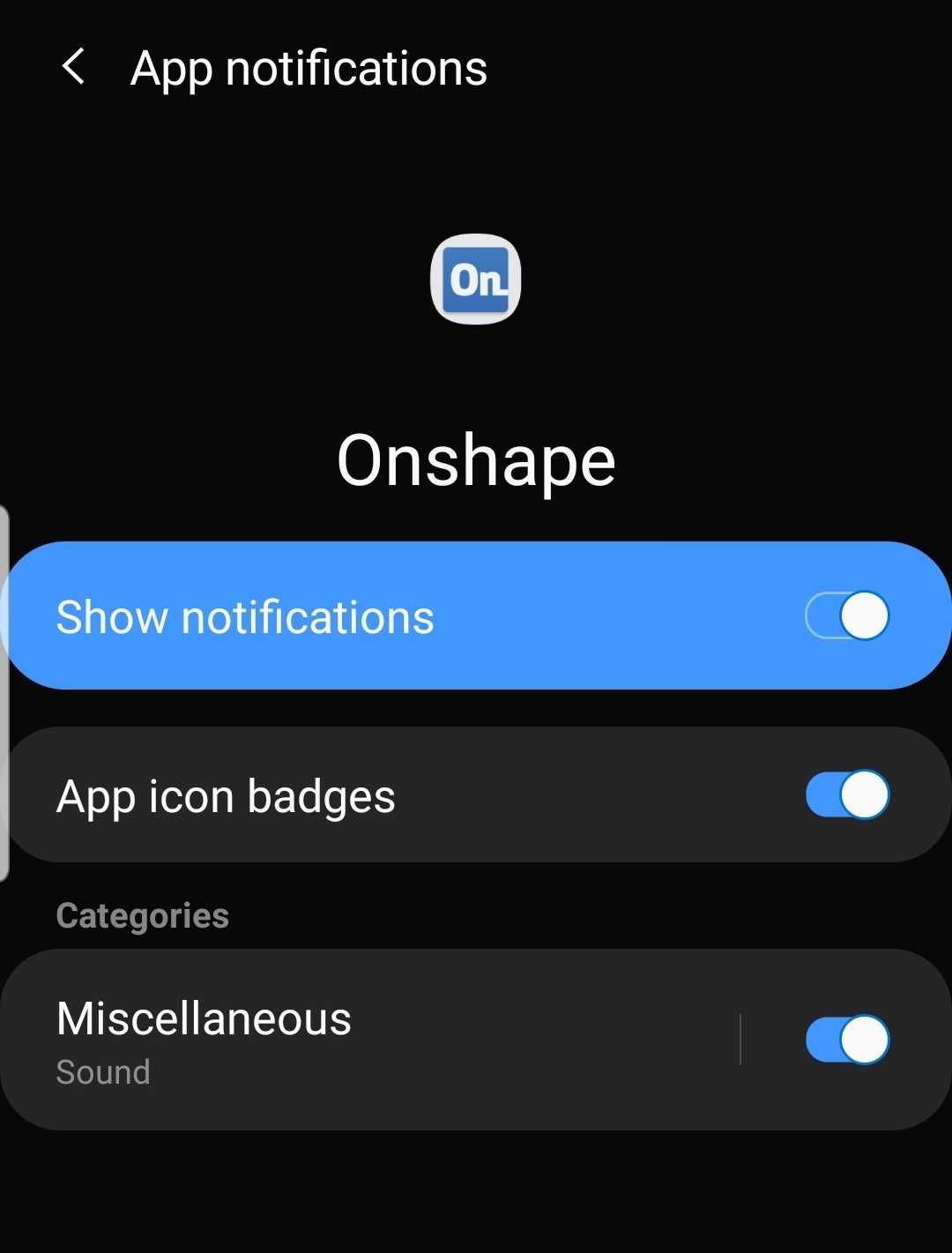
Task: Toggle the Miscellaneous notification switch
Action: coord(847,1040)
